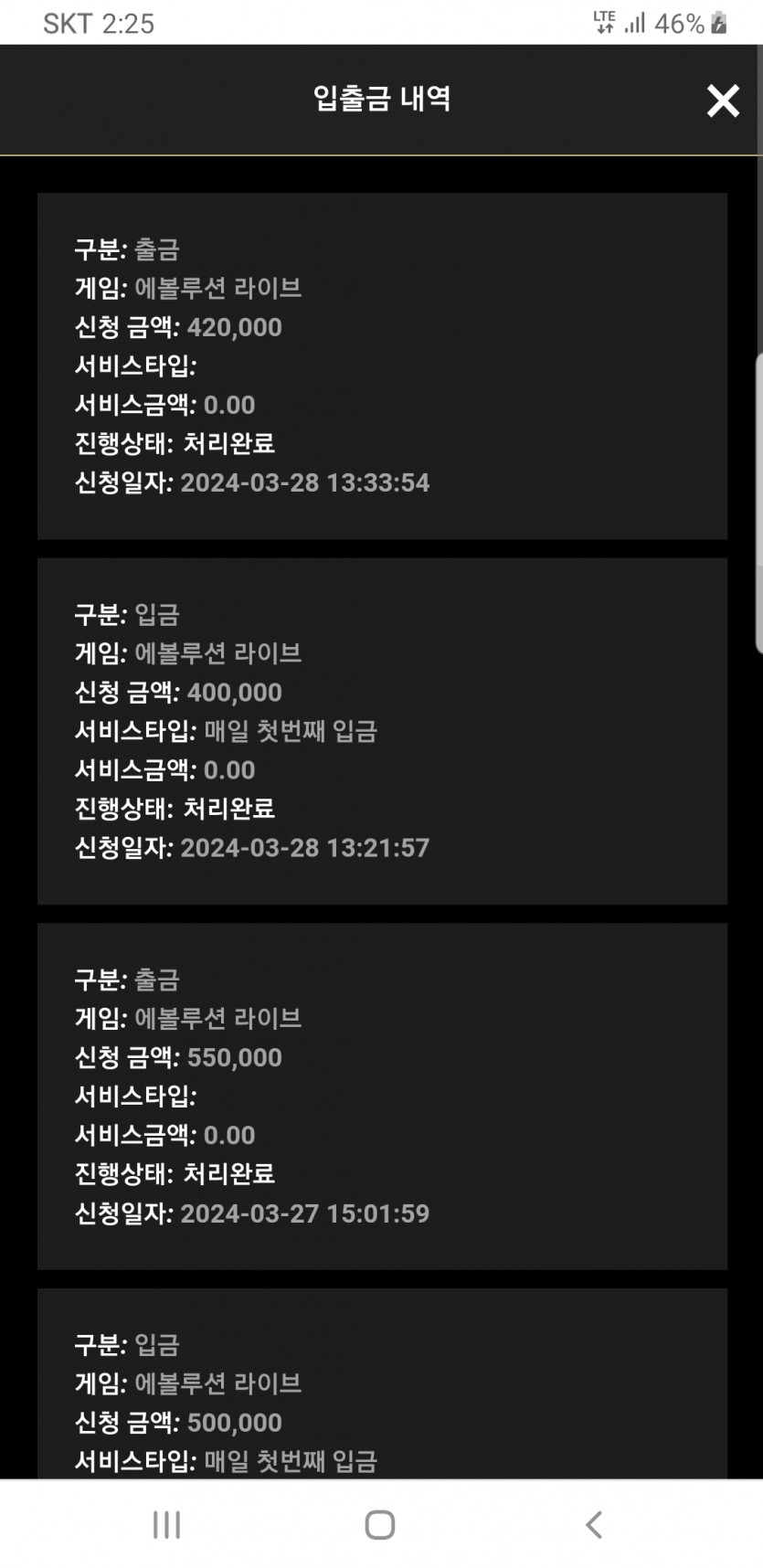Close the 입출금 내역 dialog
Image resolution: width=763 pixels, height=1568 pixels.
pos(723,101)
